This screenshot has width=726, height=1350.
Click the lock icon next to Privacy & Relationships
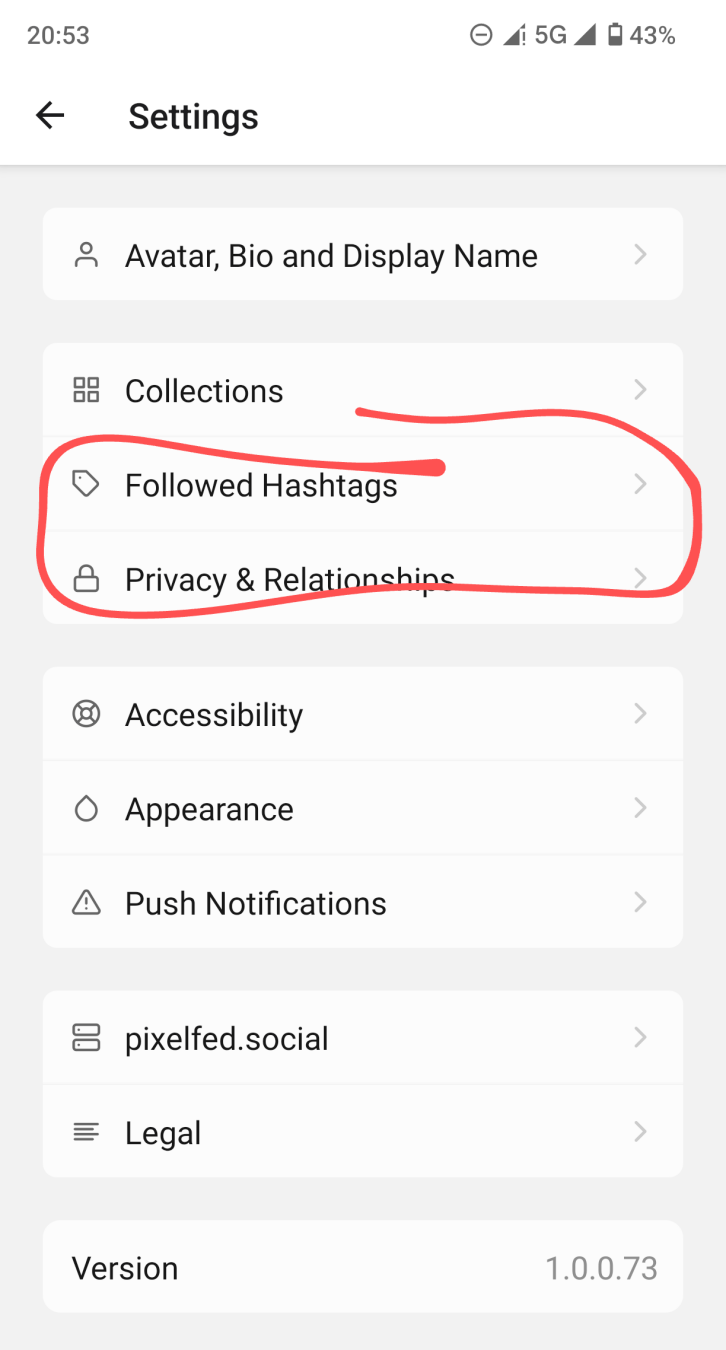coord(86,578)
